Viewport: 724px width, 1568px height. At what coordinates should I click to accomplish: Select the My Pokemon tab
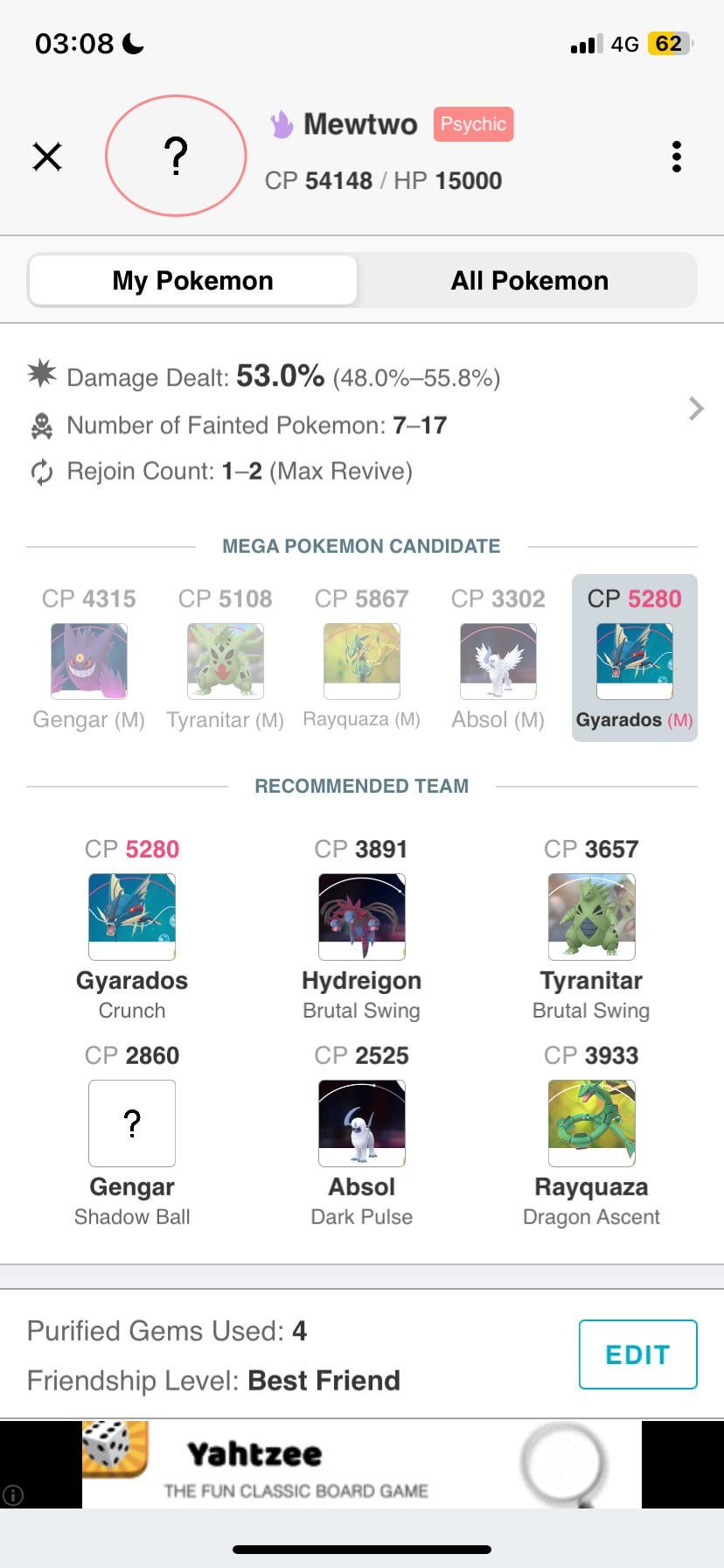click(192, 281)
